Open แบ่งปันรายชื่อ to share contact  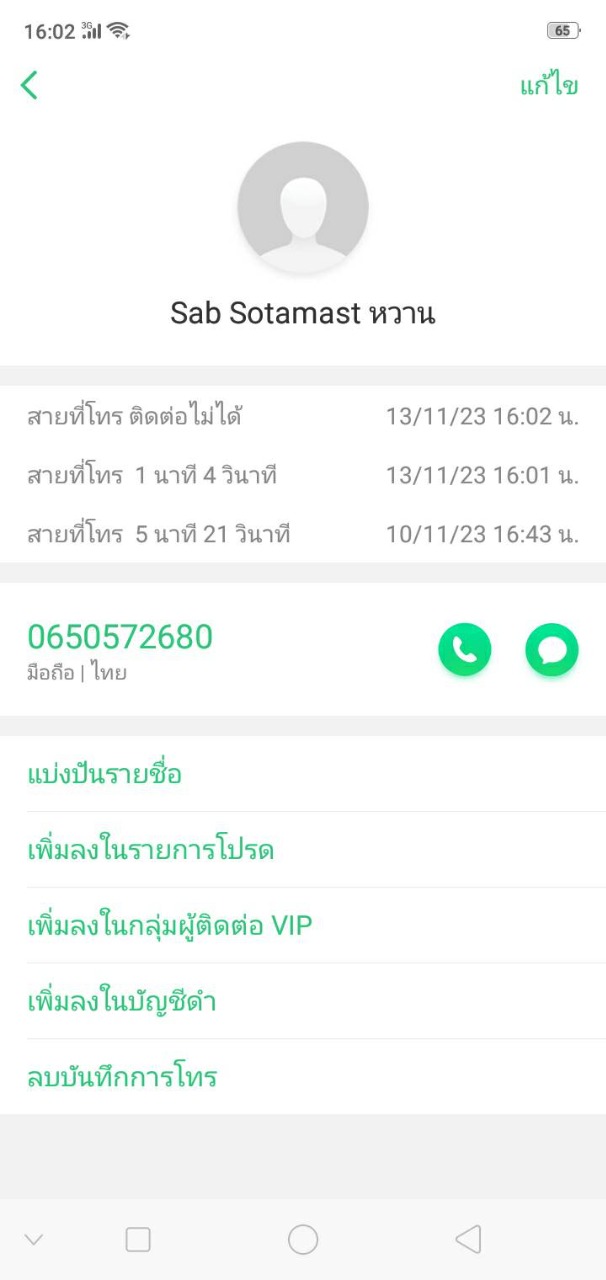(x=104, y=774)
